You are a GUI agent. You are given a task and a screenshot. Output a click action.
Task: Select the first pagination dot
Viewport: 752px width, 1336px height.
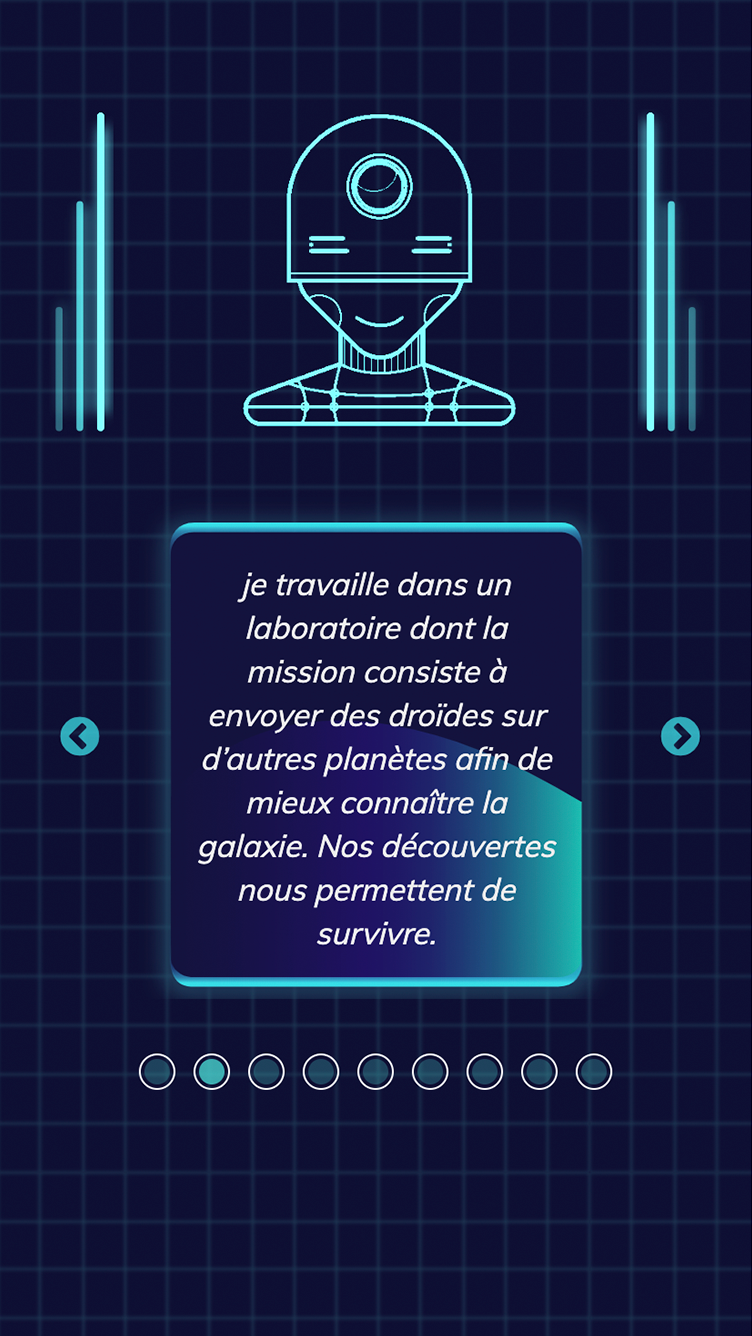[x=159, y=1072]
